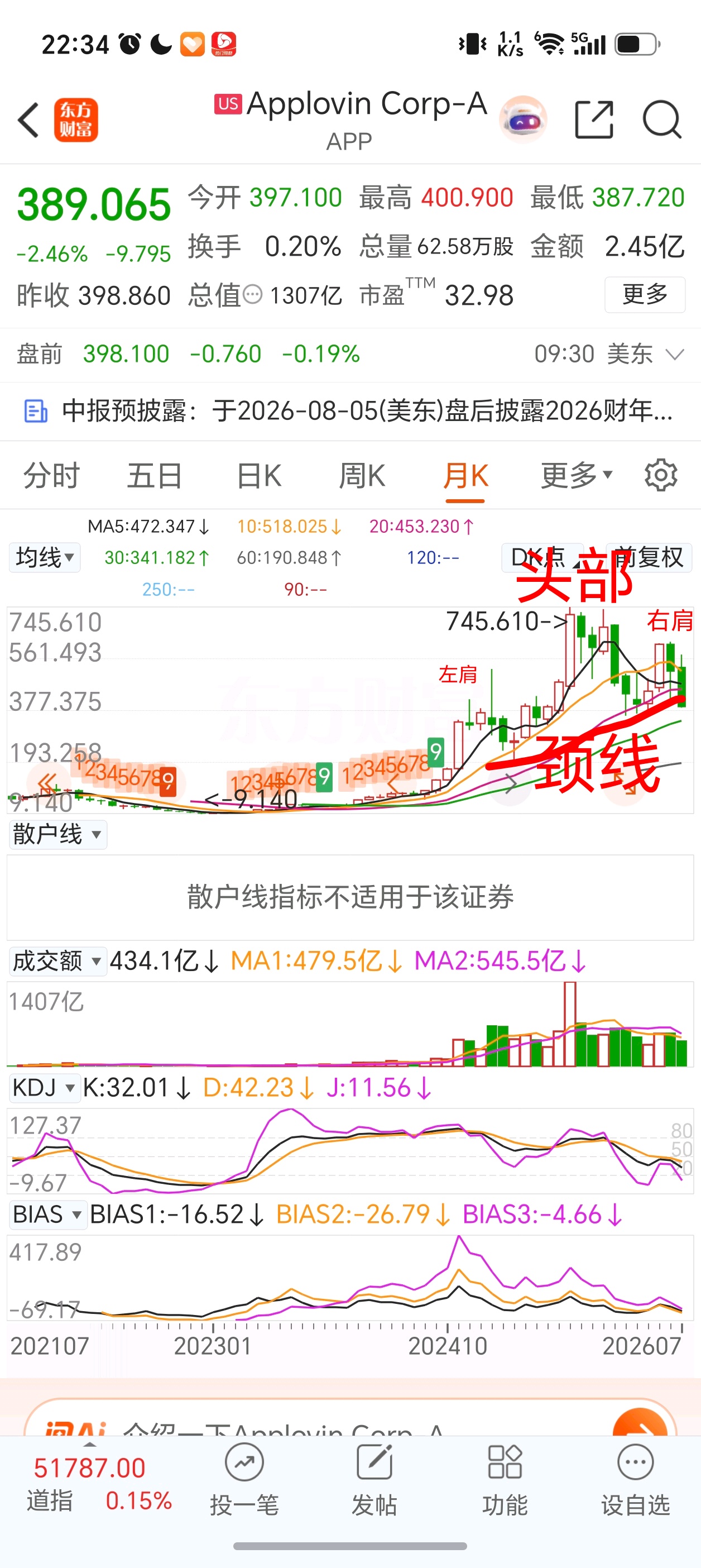Open the search magnifier icon
The height and width of the screenshot is (1568, 701).
click(662, 119)
